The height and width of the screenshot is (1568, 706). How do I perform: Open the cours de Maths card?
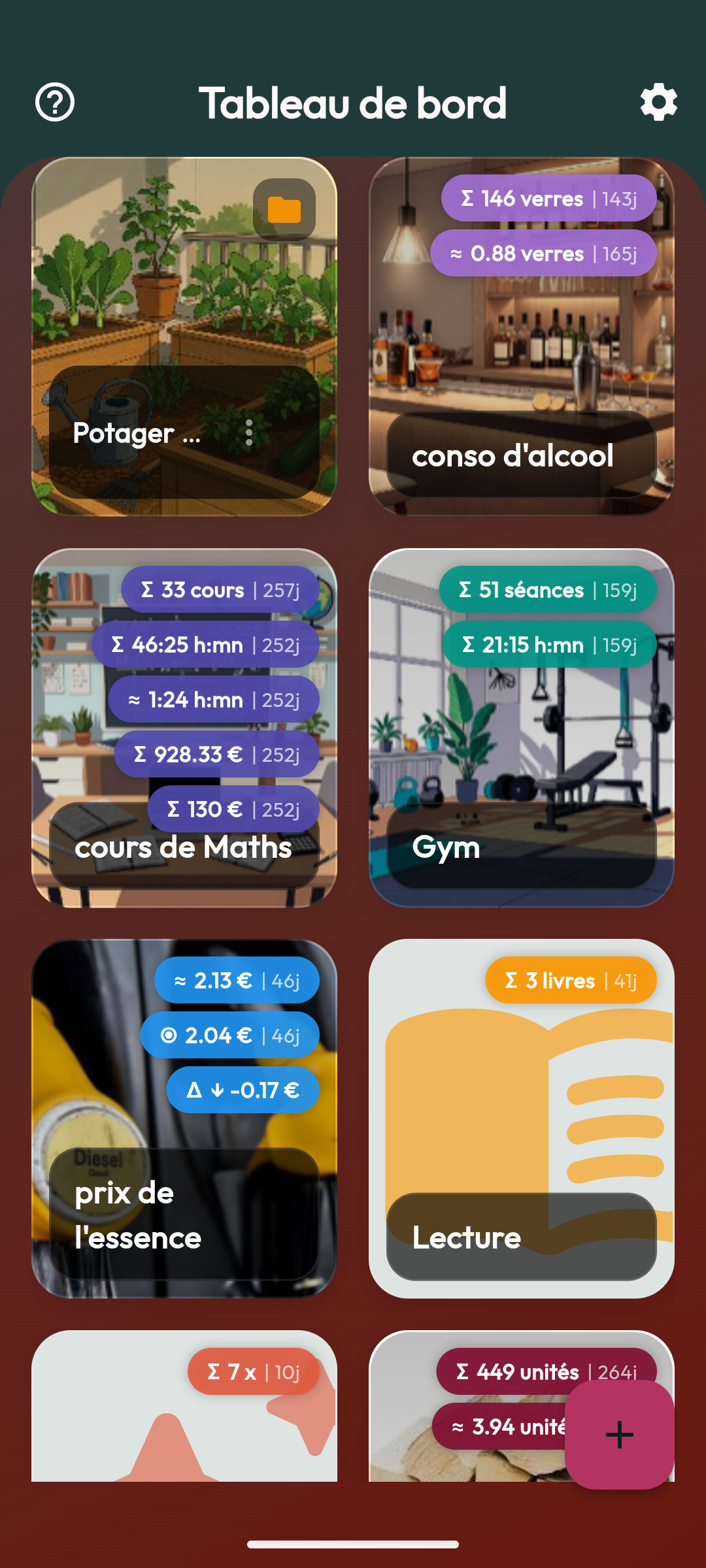[x=184, y=728]
